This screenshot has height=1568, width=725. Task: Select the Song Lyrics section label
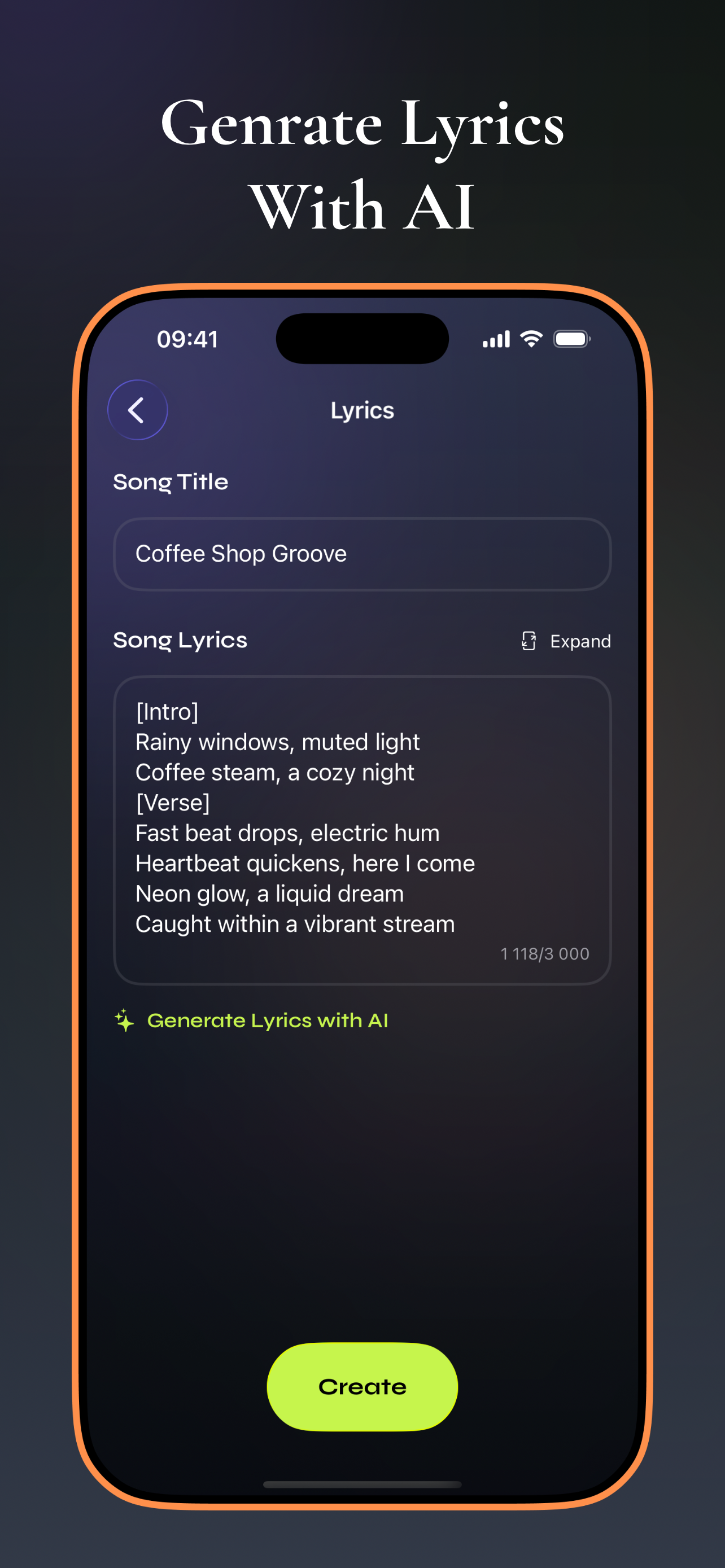180,639
